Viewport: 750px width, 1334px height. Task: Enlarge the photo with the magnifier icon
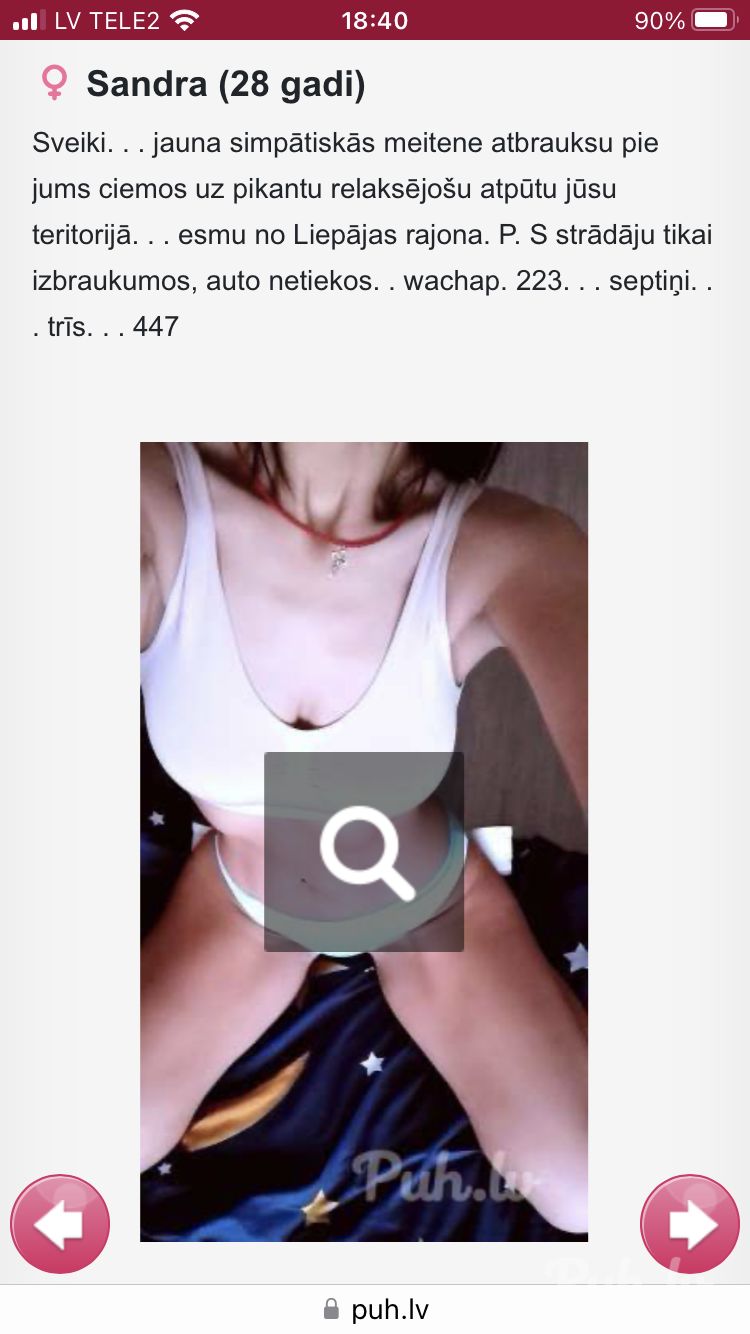coord(364,851)
